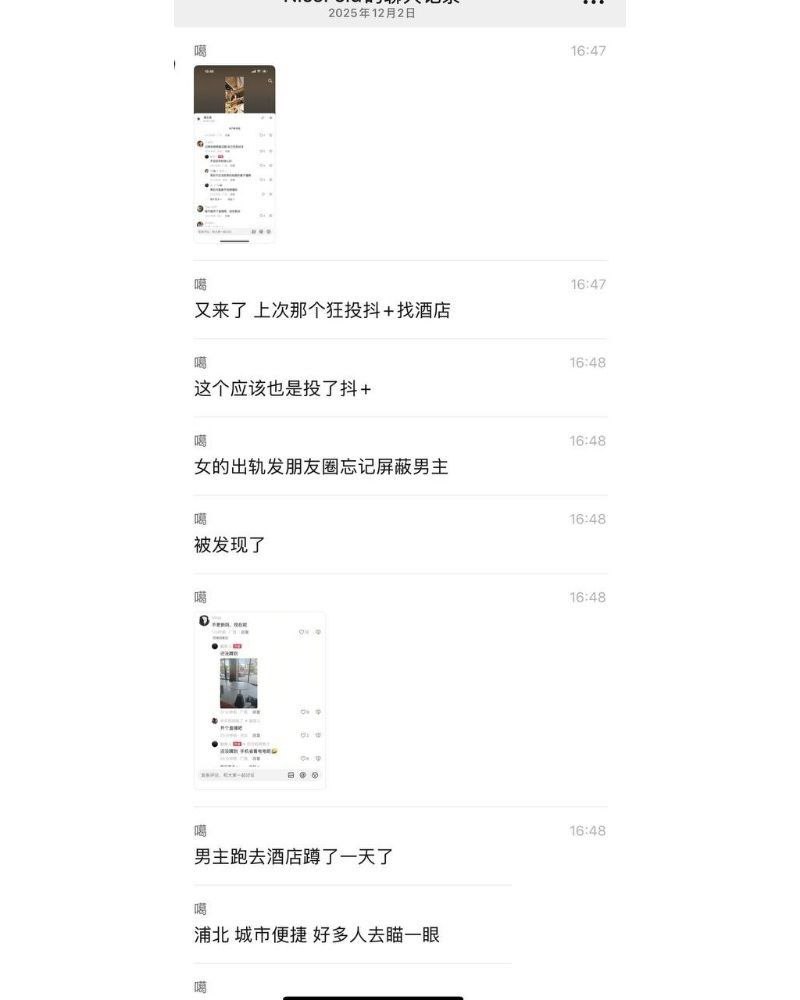The image size is (800, 1000).
Task: View the comments screenshot sent at 16:48
Action: [x=259, y=699]
